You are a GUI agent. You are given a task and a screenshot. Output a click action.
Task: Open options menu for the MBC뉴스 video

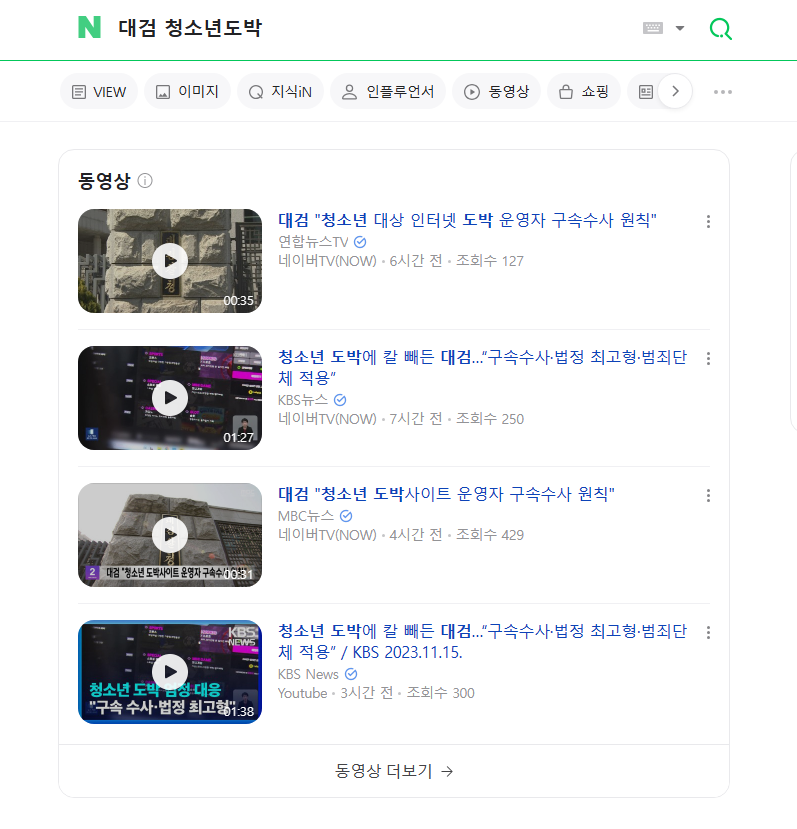point(708,495)
